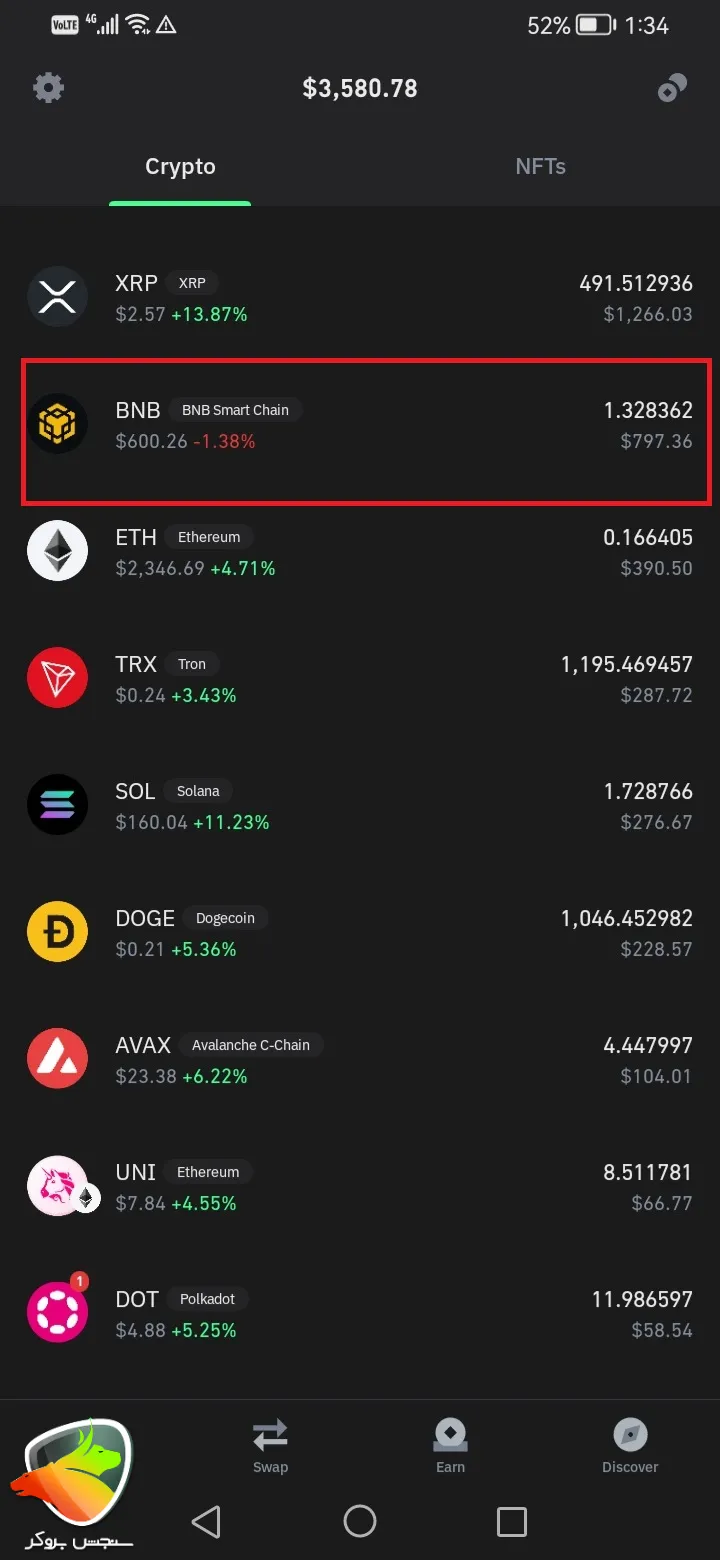Open the settings gear icon

coord(47,88)
